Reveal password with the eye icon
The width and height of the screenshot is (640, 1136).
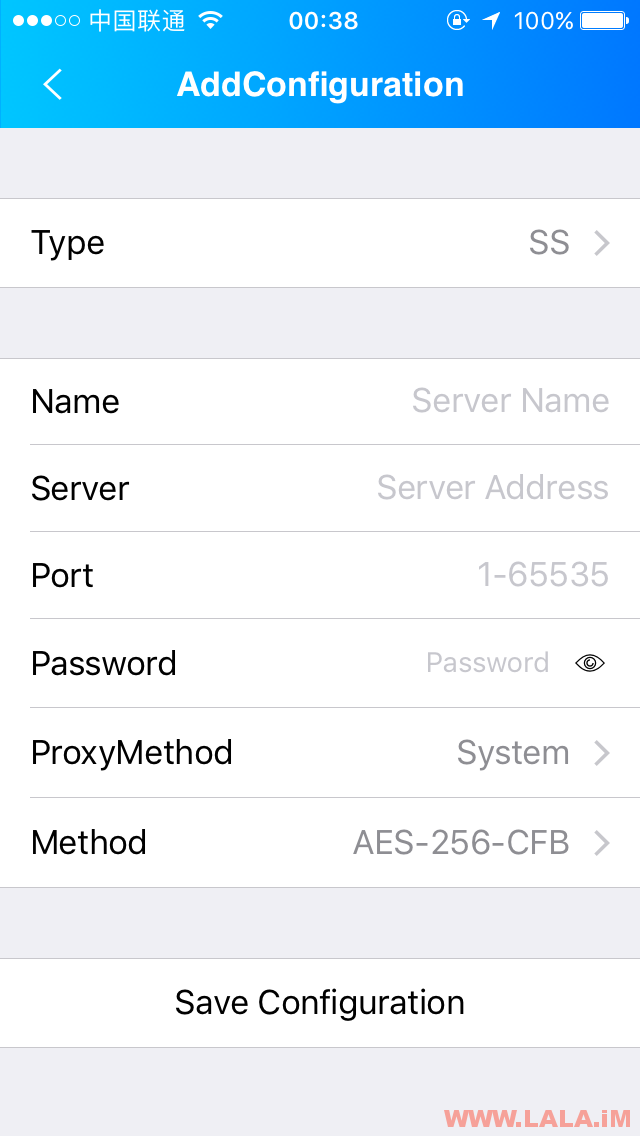(x=590, y=663)
